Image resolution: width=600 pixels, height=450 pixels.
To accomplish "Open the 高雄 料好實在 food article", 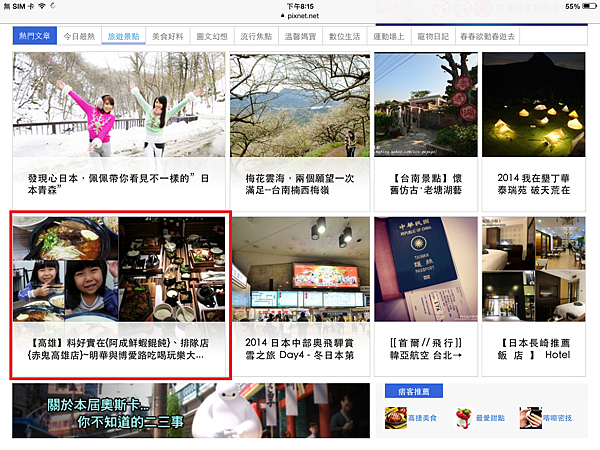I will (120, 295).
